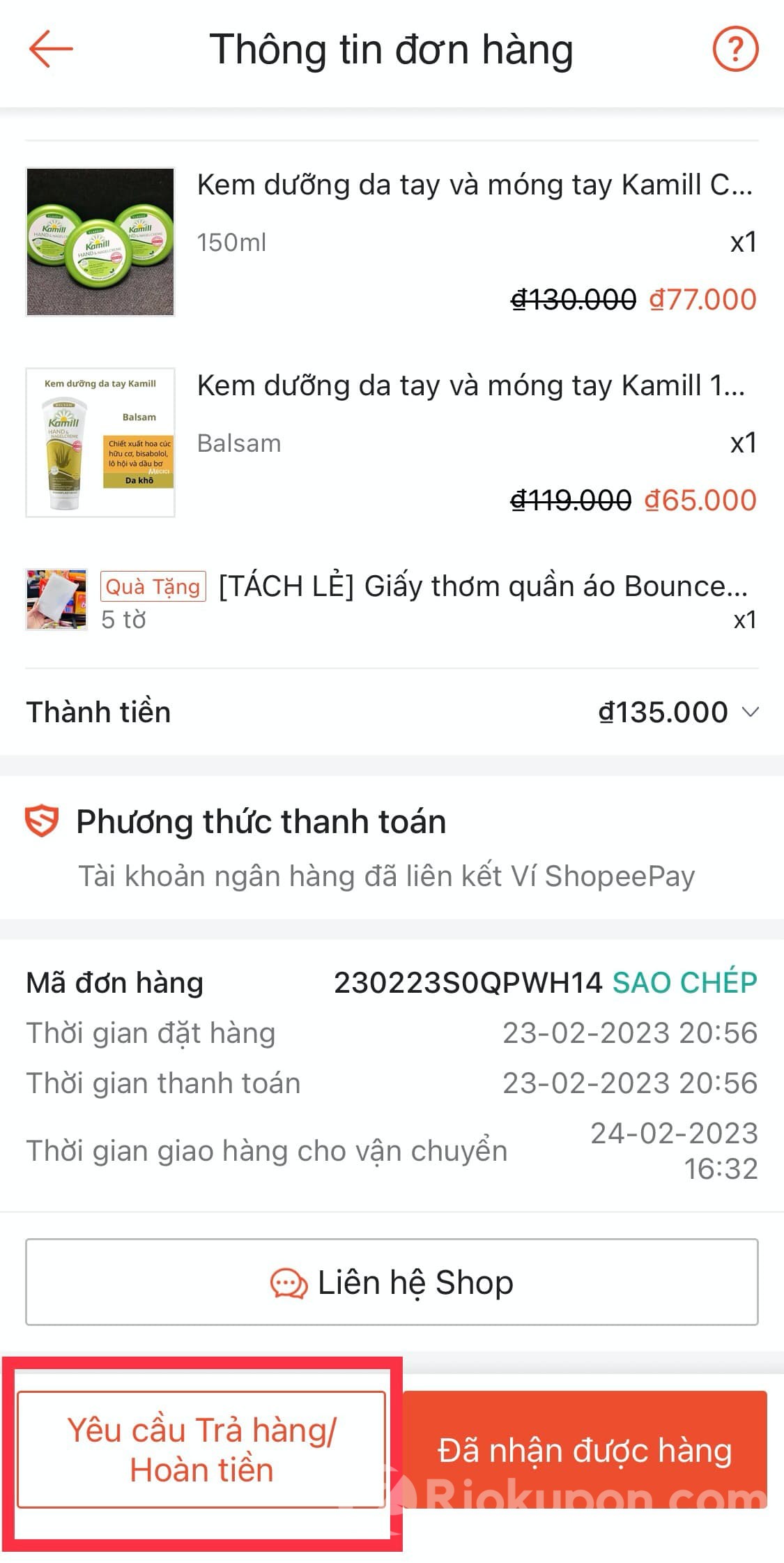This screenshot has width=784, height=1563.
Task: Open the Bounce dryer sheet gift item
Action: tap(482, 587)
